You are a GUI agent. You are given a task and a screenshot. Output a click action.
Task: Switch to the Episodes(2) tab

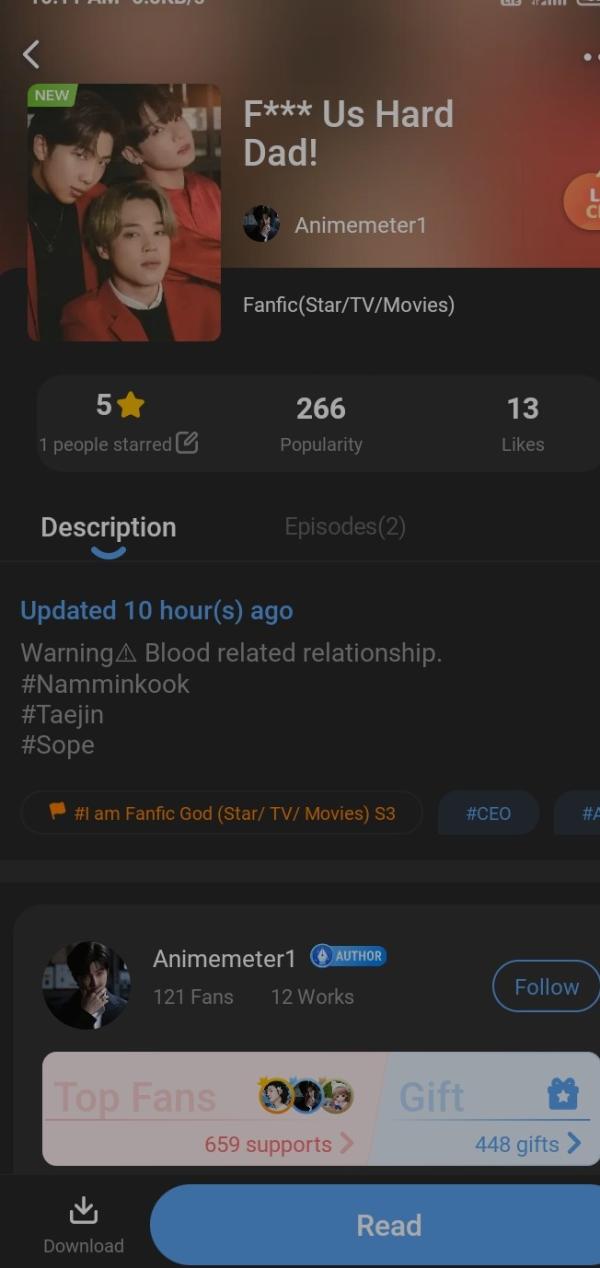(x=345, y=527)
